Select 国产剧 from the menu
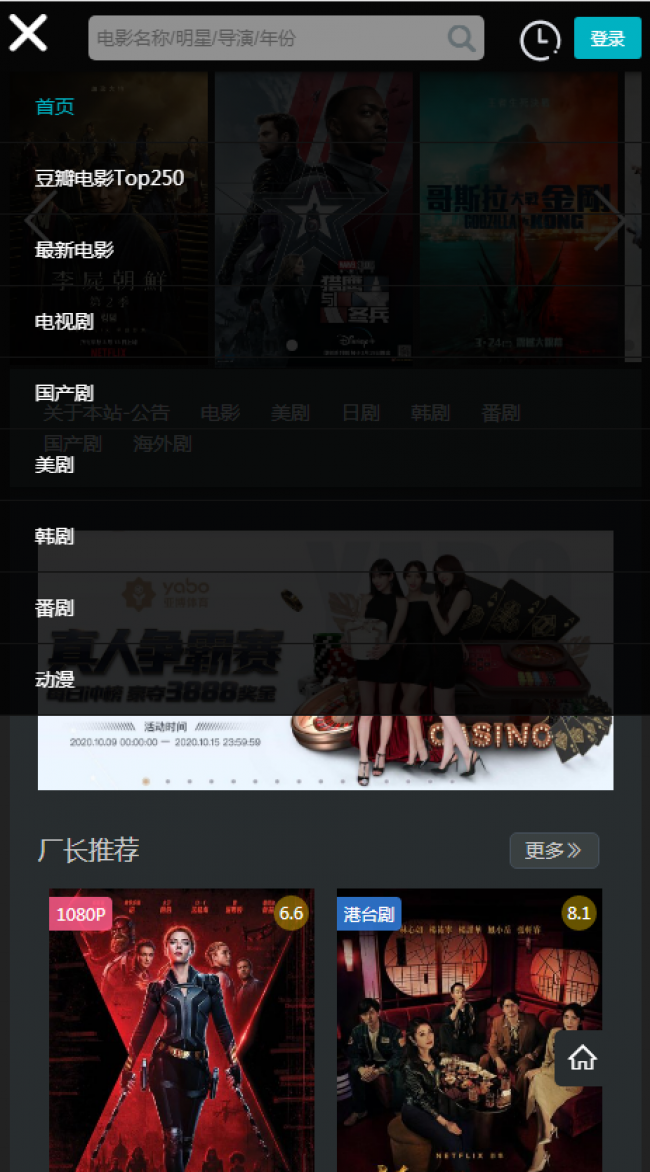Viewport: 650px width, 1172px height. point(65,393)
